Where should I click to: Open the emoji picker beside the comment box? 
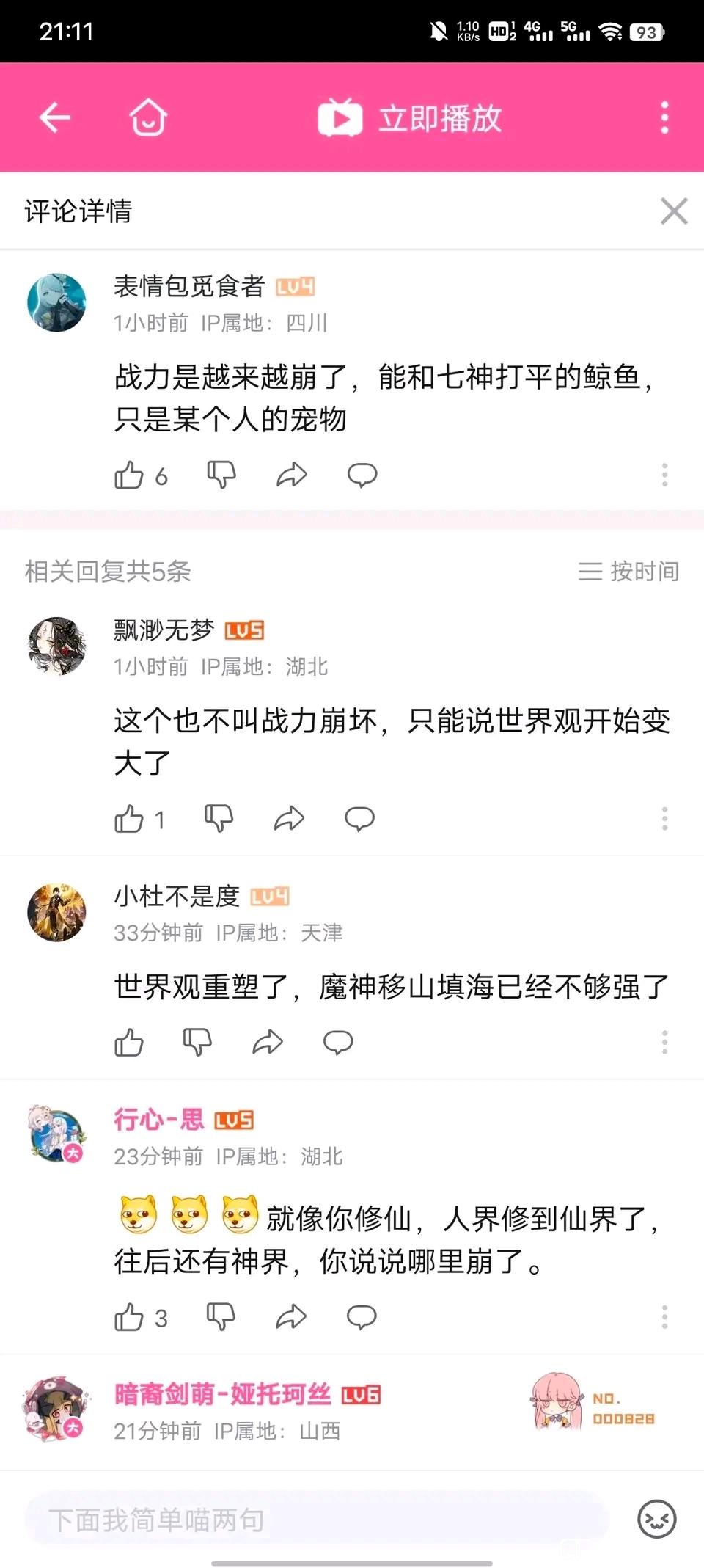(x=656, y=1520)
